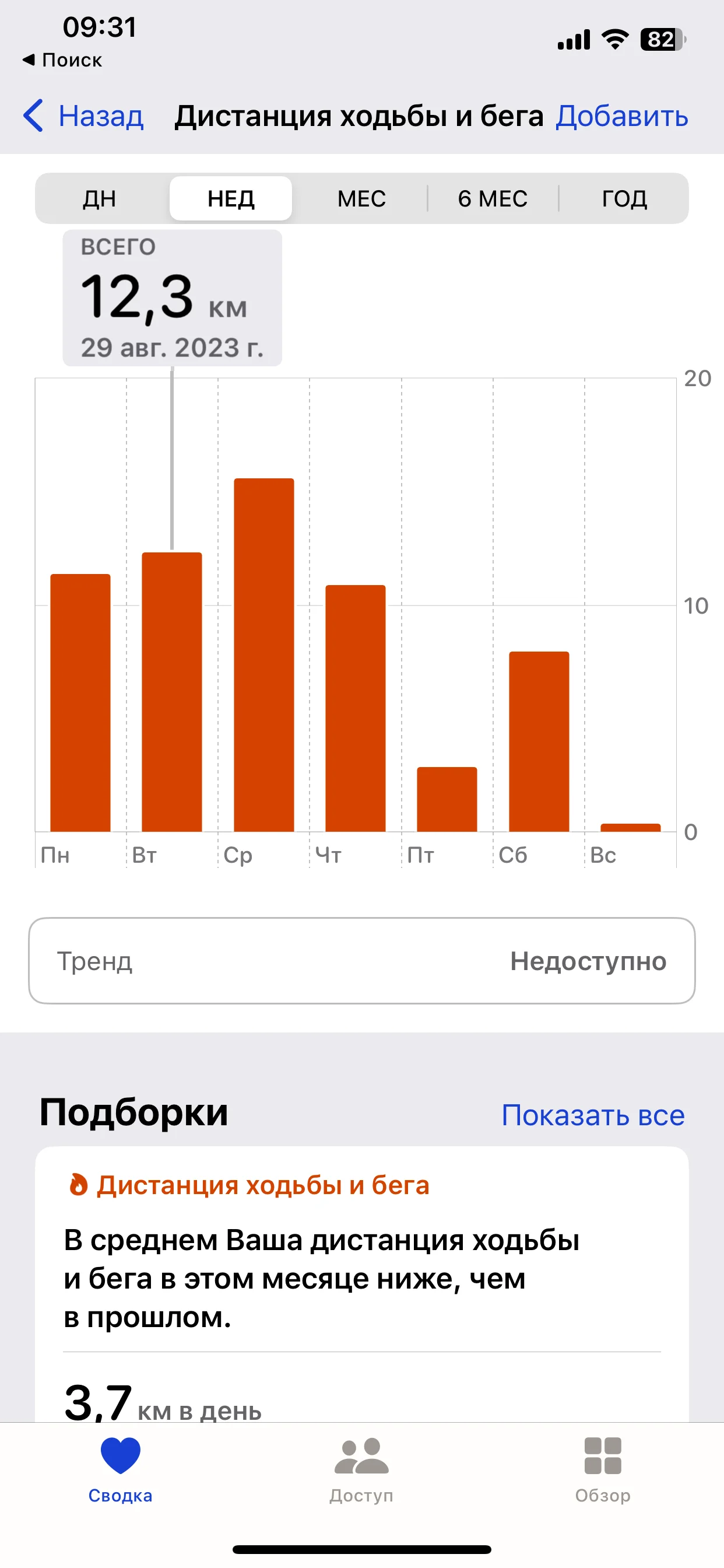Image resolution: width=724 pixels, height=1568 pixels.
Task: Select the Saturday (Сб) bar
Action: [539, 741]
